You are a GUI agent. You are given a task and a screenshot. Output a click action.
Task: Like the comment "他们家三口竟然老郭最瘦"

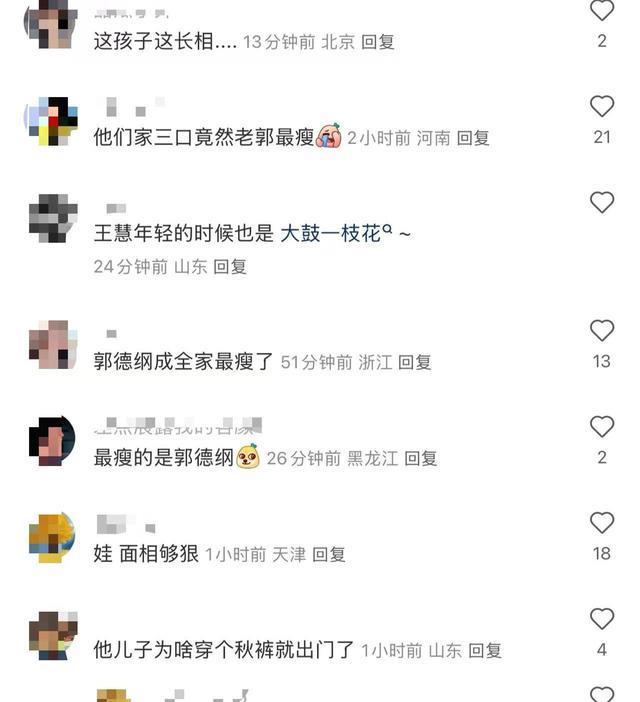click(x=601, y=106)
